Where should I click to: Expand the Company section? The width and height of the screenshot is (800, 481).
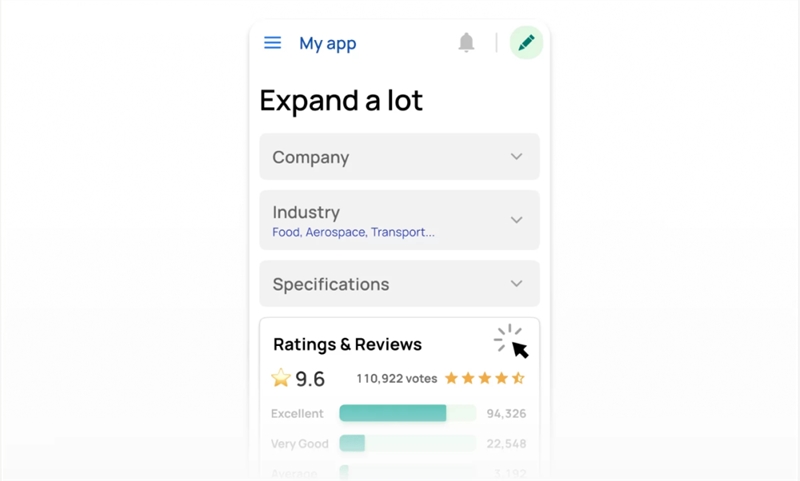pos(399,157)
